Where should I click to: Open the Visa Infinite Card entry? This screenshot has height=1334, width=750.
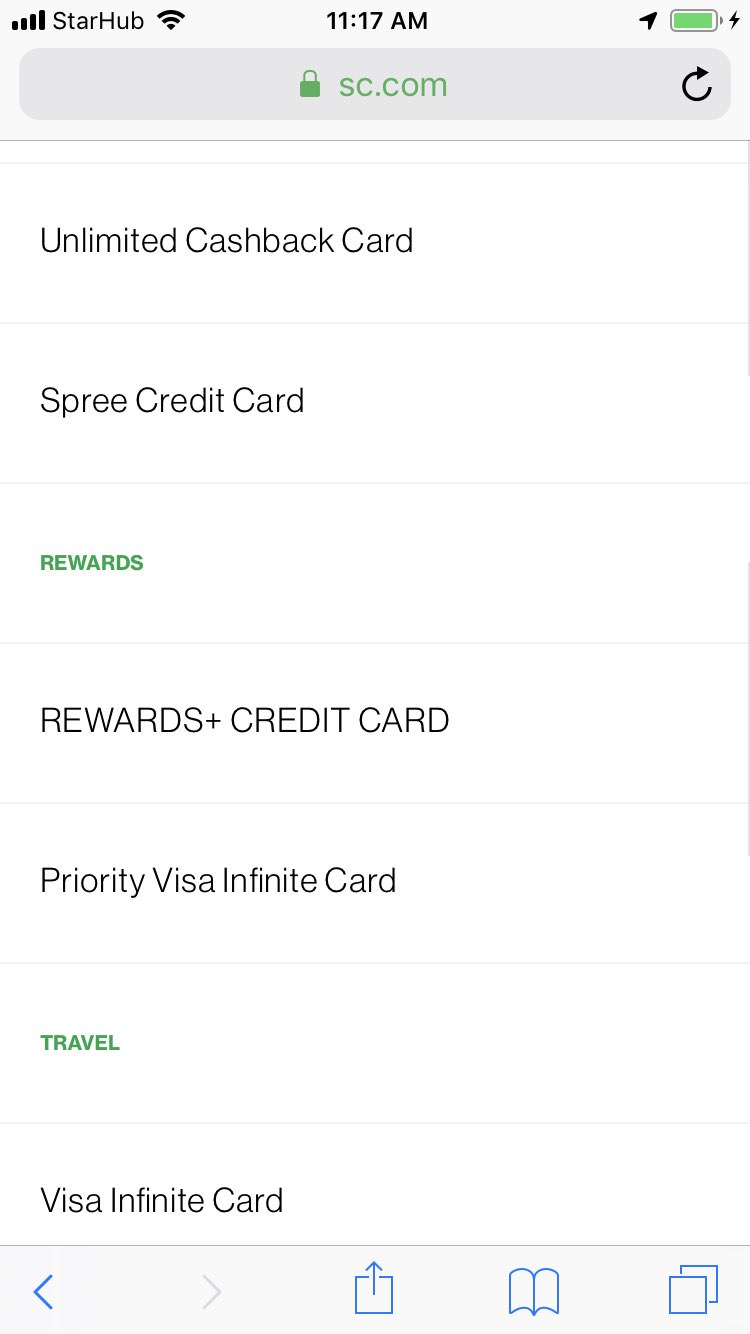coord(162,1200)
